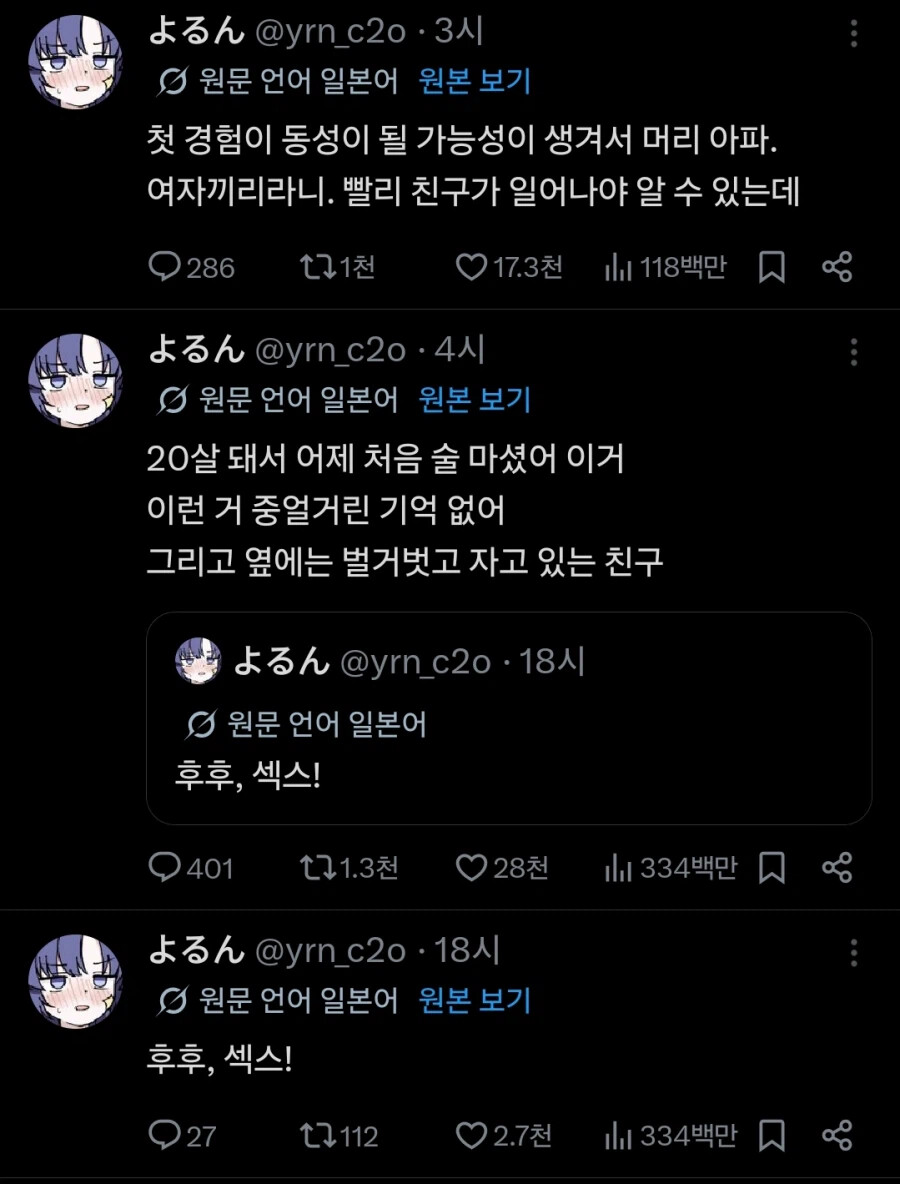Tap 원본 보기 on the 3시 tweet
This screenshot has height=1184, width=900.
(475, 82)
